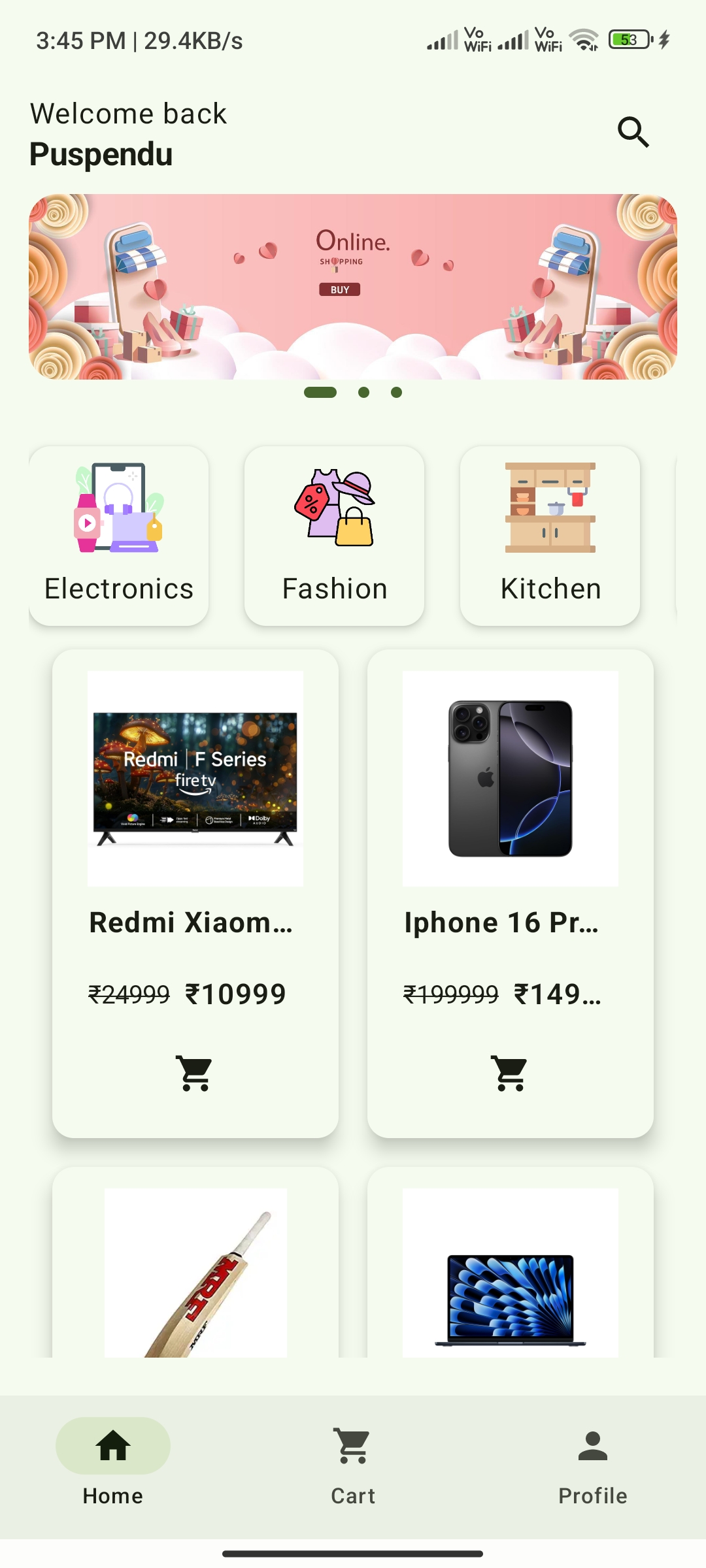Open the Kitchen category
Viewport: 706px width, 1568px height.
pos(550,536)
